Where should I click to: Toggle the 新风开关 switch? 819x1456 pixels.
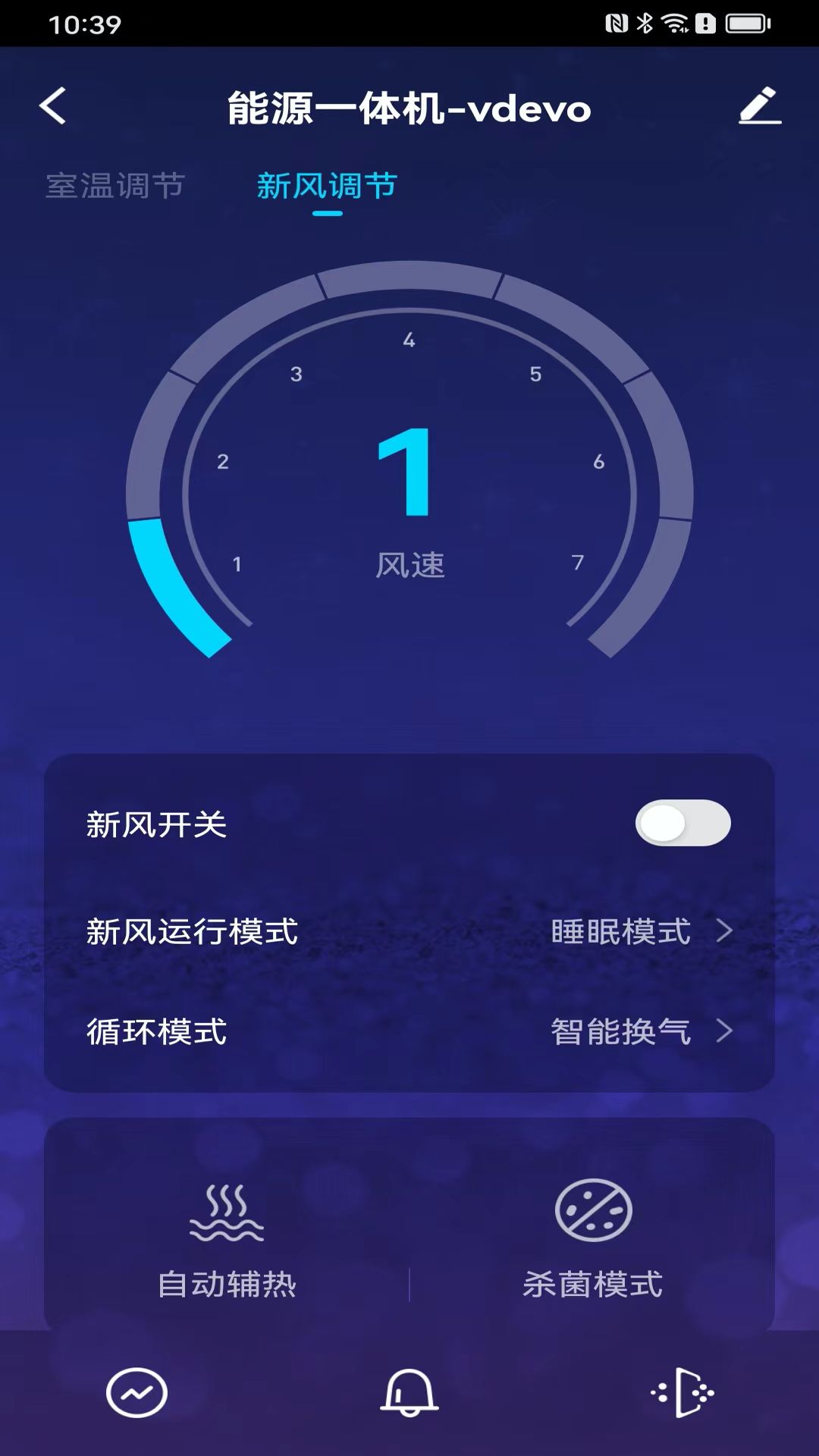coord(682,824)
